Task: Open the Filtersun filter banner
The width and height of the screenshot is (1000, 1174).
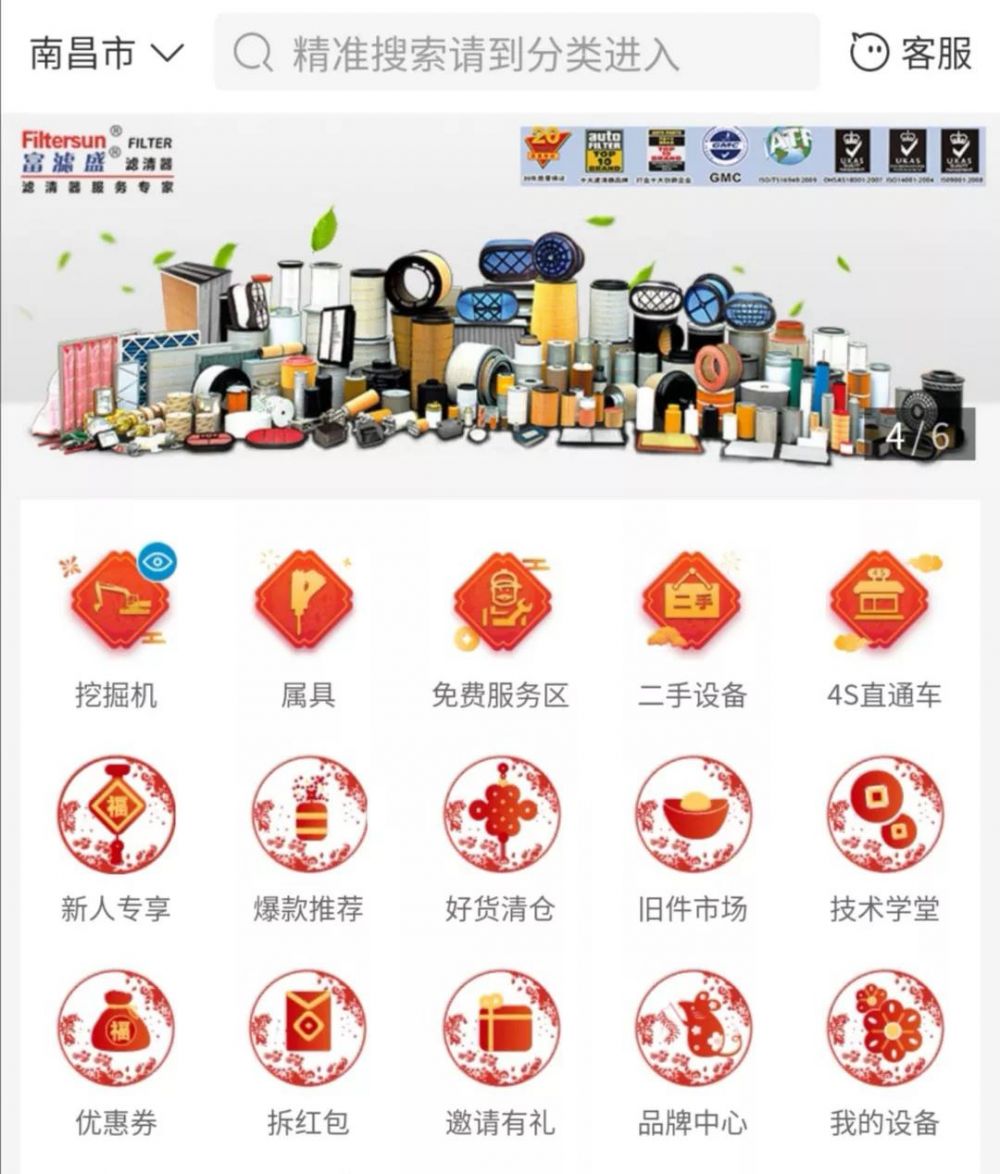Action: pos(500,300)
